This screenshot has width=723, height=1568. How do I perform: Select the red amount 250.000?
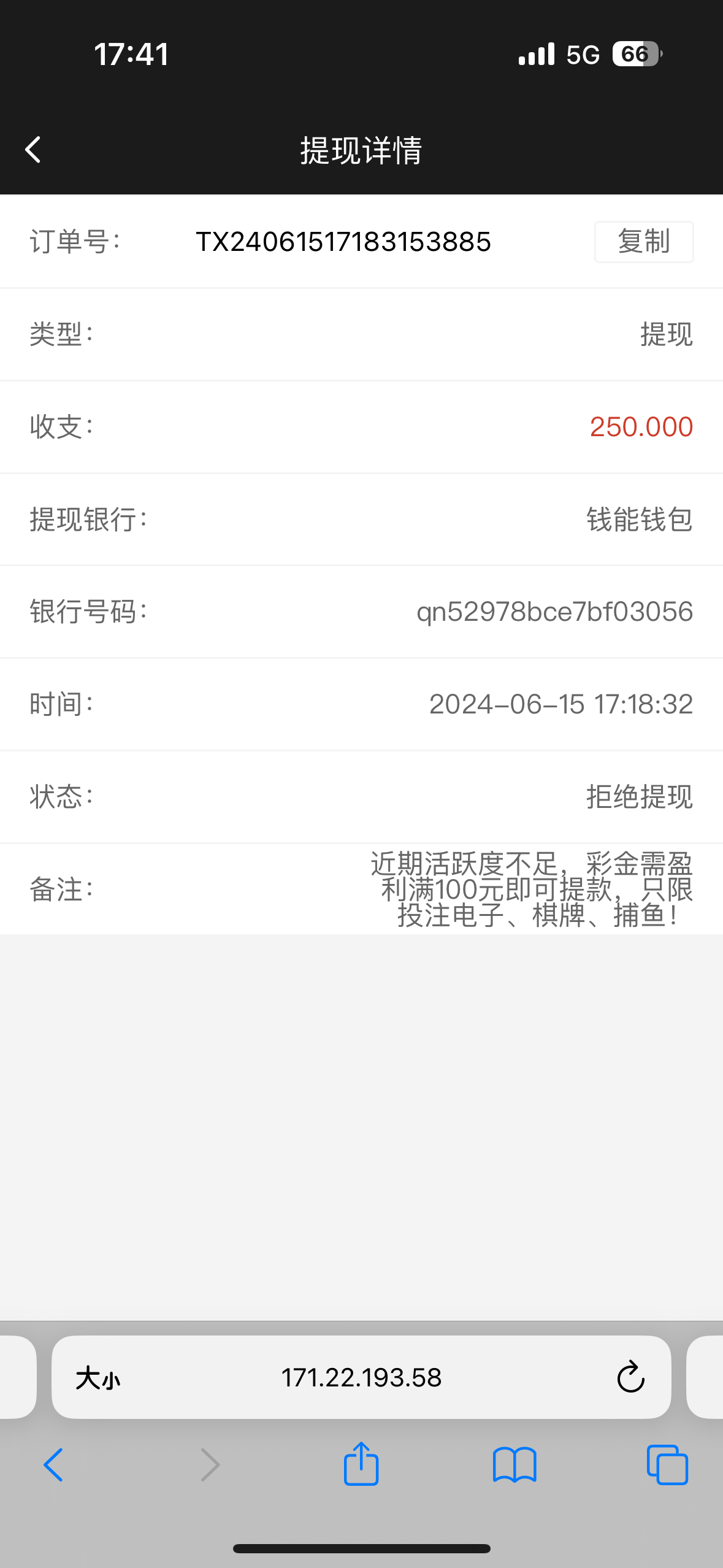(x=641, y=427)
